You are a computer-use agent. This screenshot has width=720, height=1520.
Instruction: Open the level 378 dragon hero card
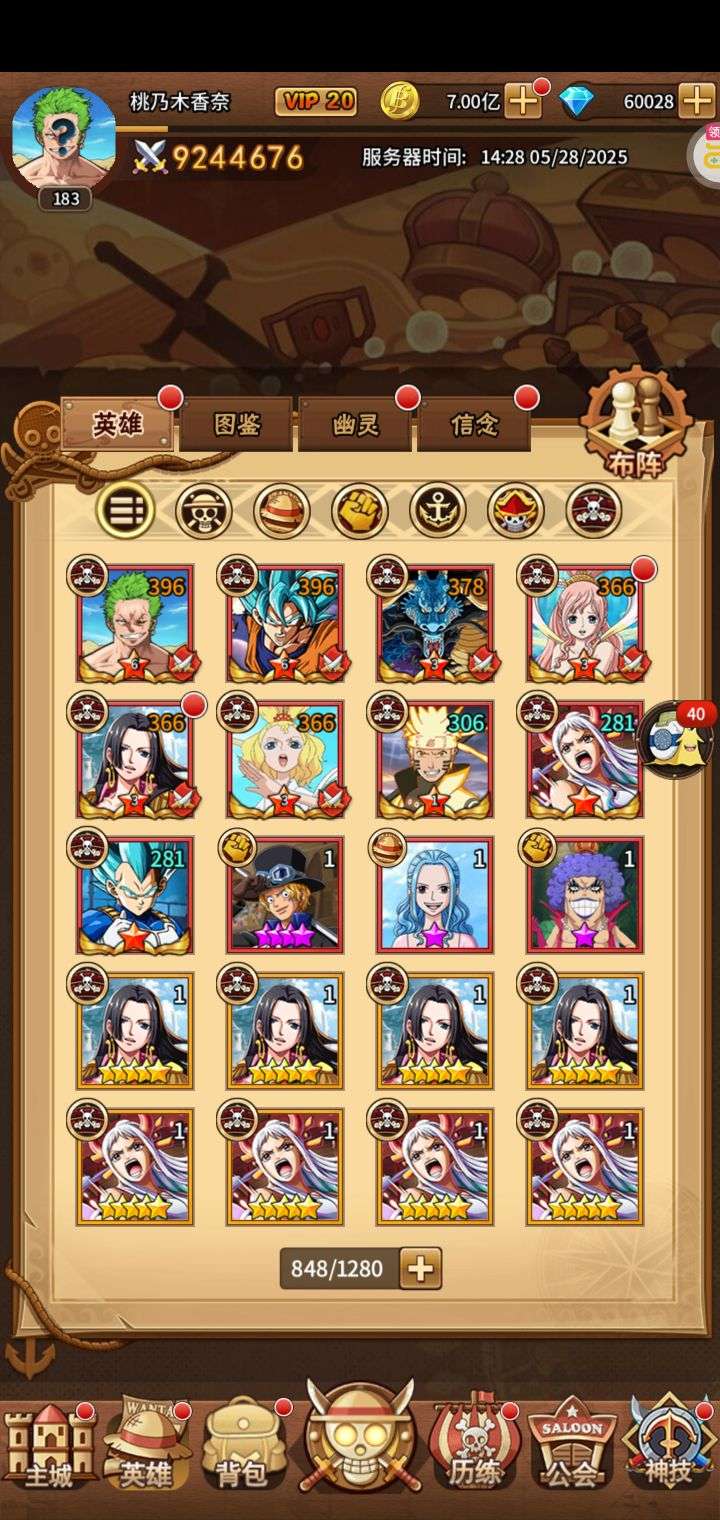434,623
